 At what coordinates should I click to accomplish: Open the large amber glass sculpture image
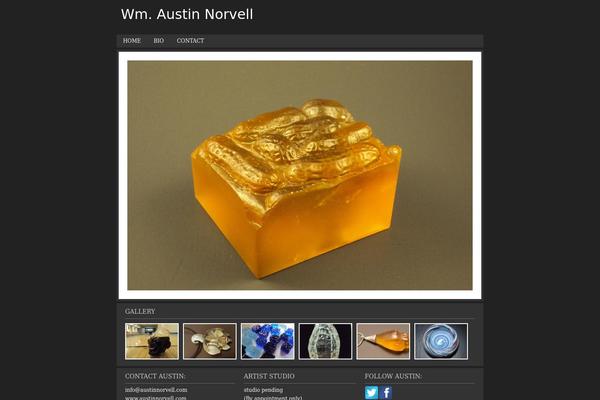[300, 175]
